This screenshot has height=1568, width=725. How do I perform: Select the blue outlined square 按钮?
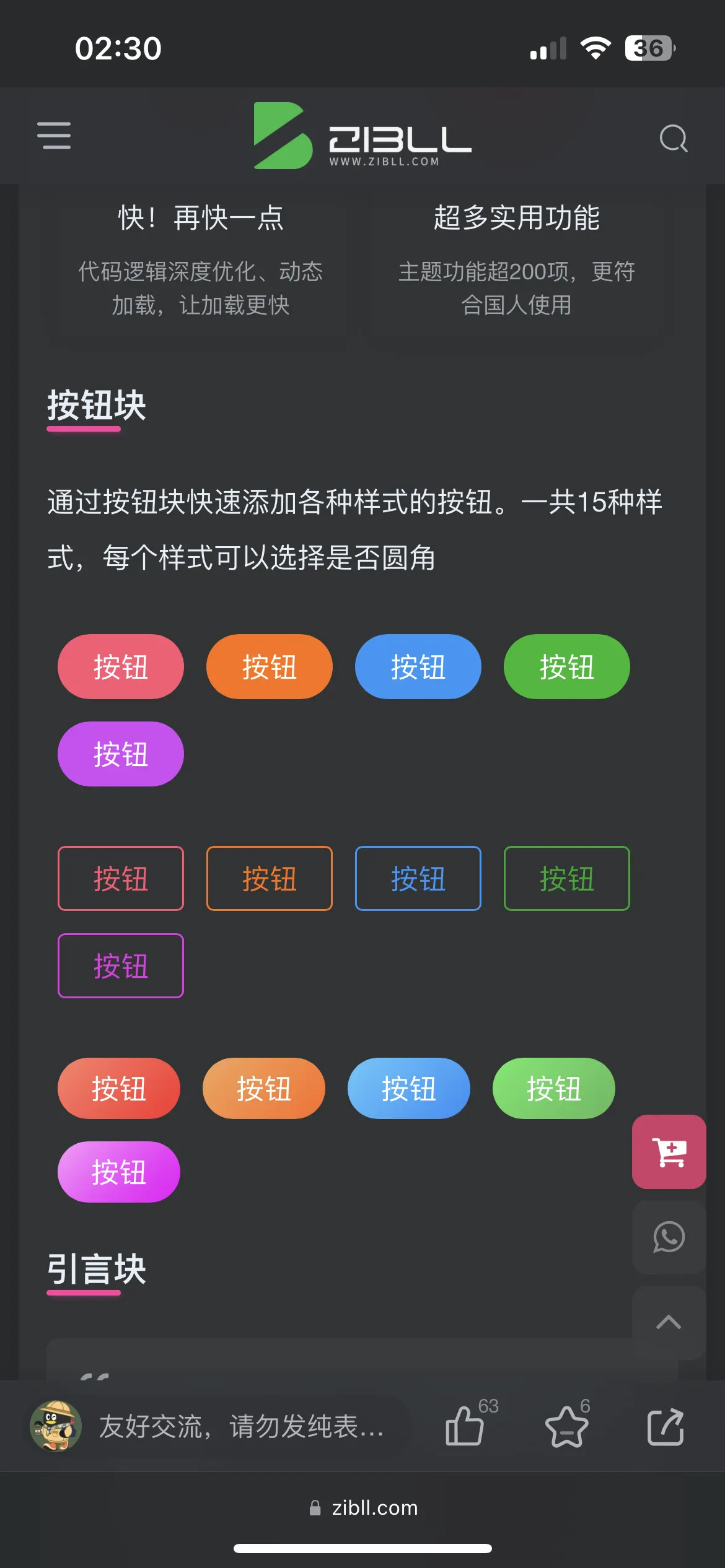tap(418, 879)
